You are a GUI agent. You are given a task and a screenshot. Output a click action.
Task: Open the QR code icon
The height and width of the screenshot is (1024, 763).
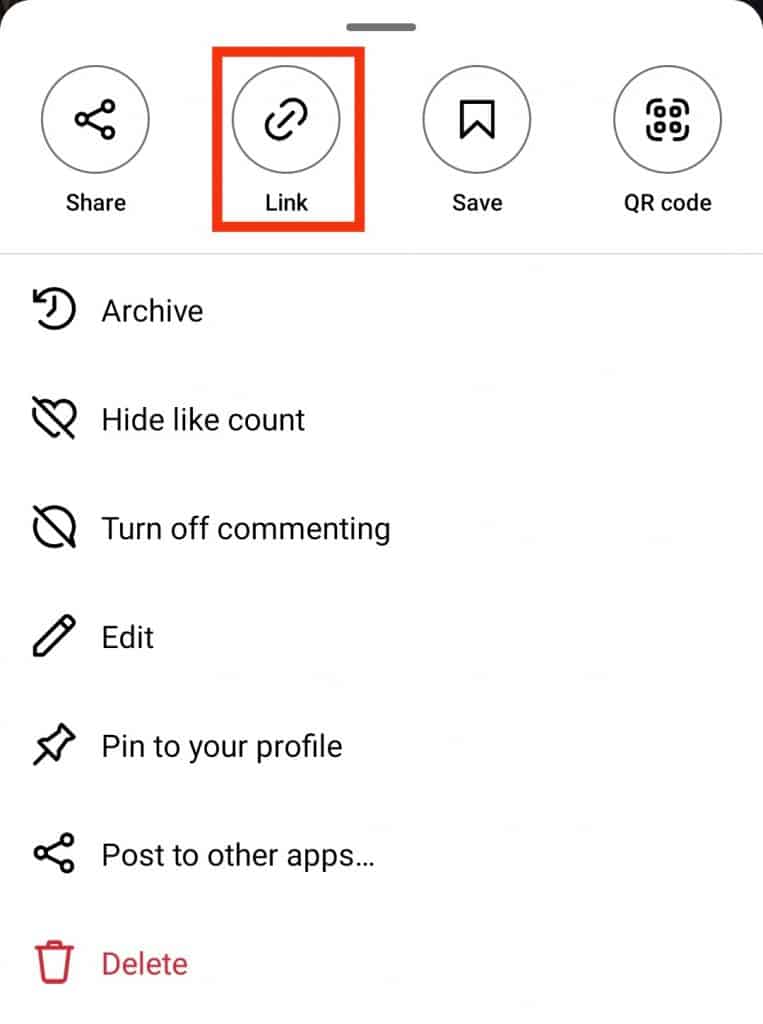pyautogui.click(x=667, y=119)
